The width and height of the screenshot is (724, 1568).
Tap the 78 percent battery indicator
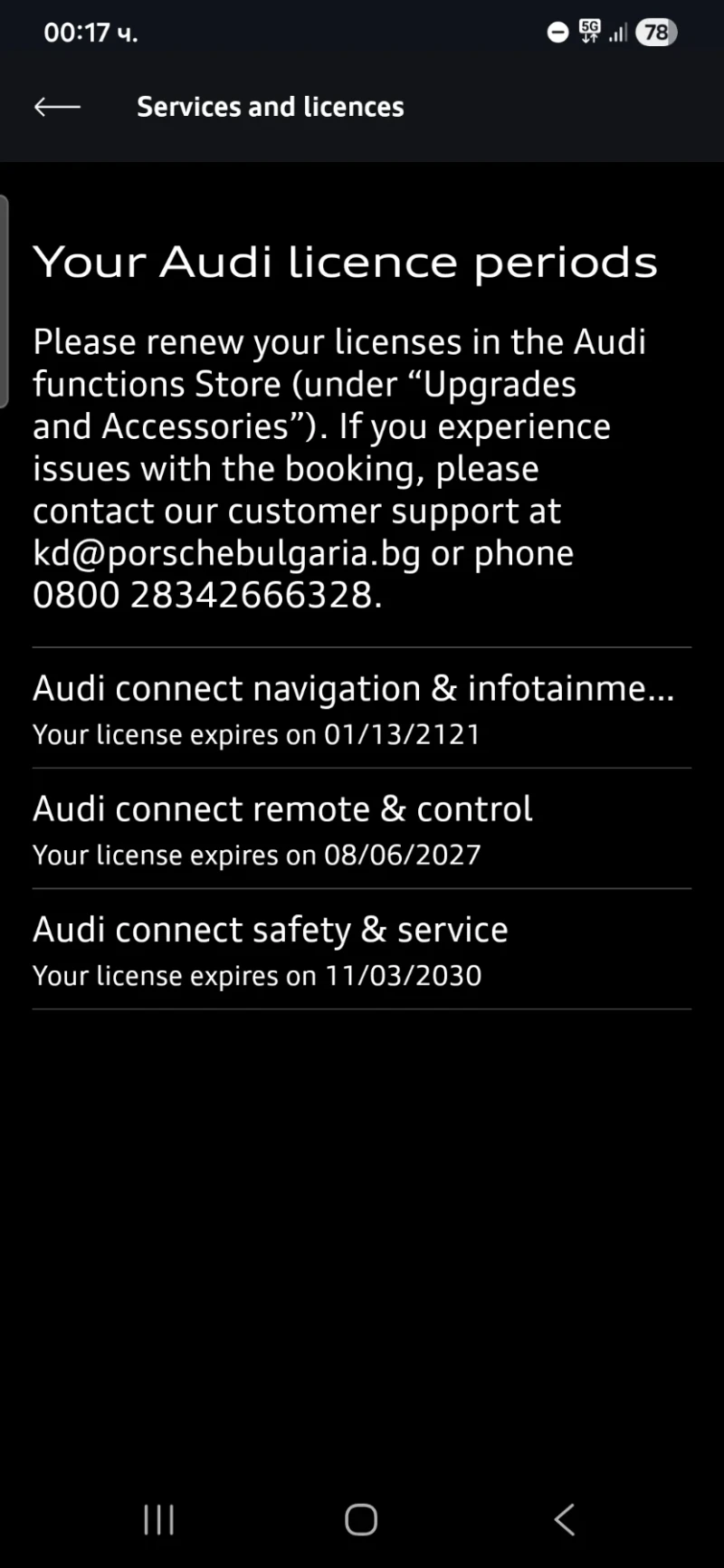click(x=656, y=32)
